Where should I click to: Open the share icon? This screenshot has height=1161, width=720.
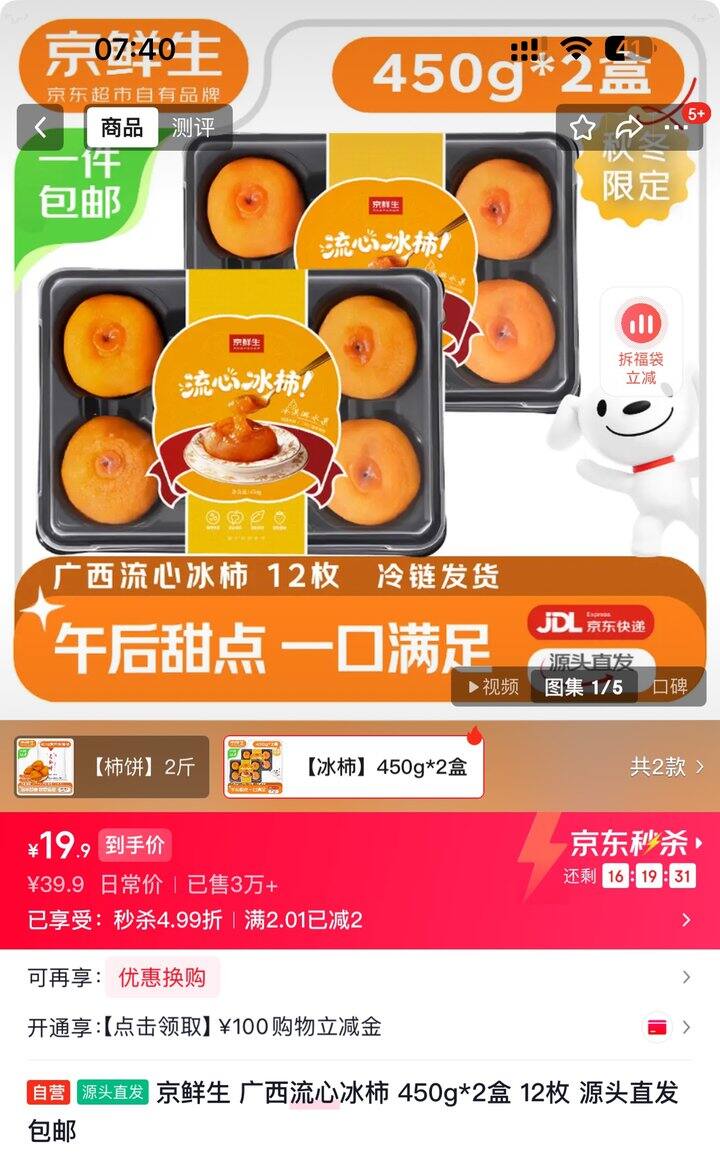[x=628, y=126]
